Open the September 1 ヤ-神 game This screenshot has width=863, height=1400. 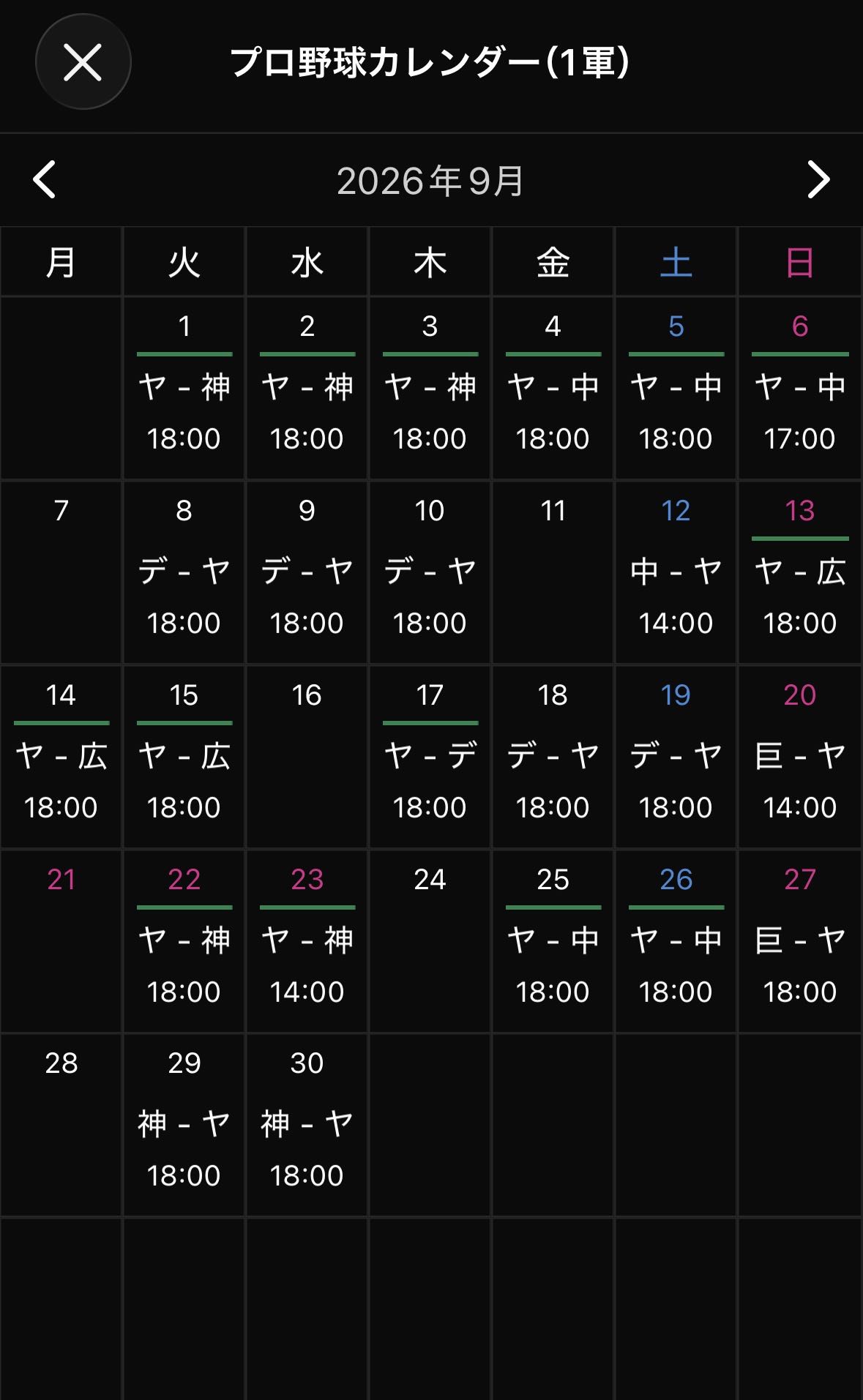pyautogui.click(x=184, y=388)
